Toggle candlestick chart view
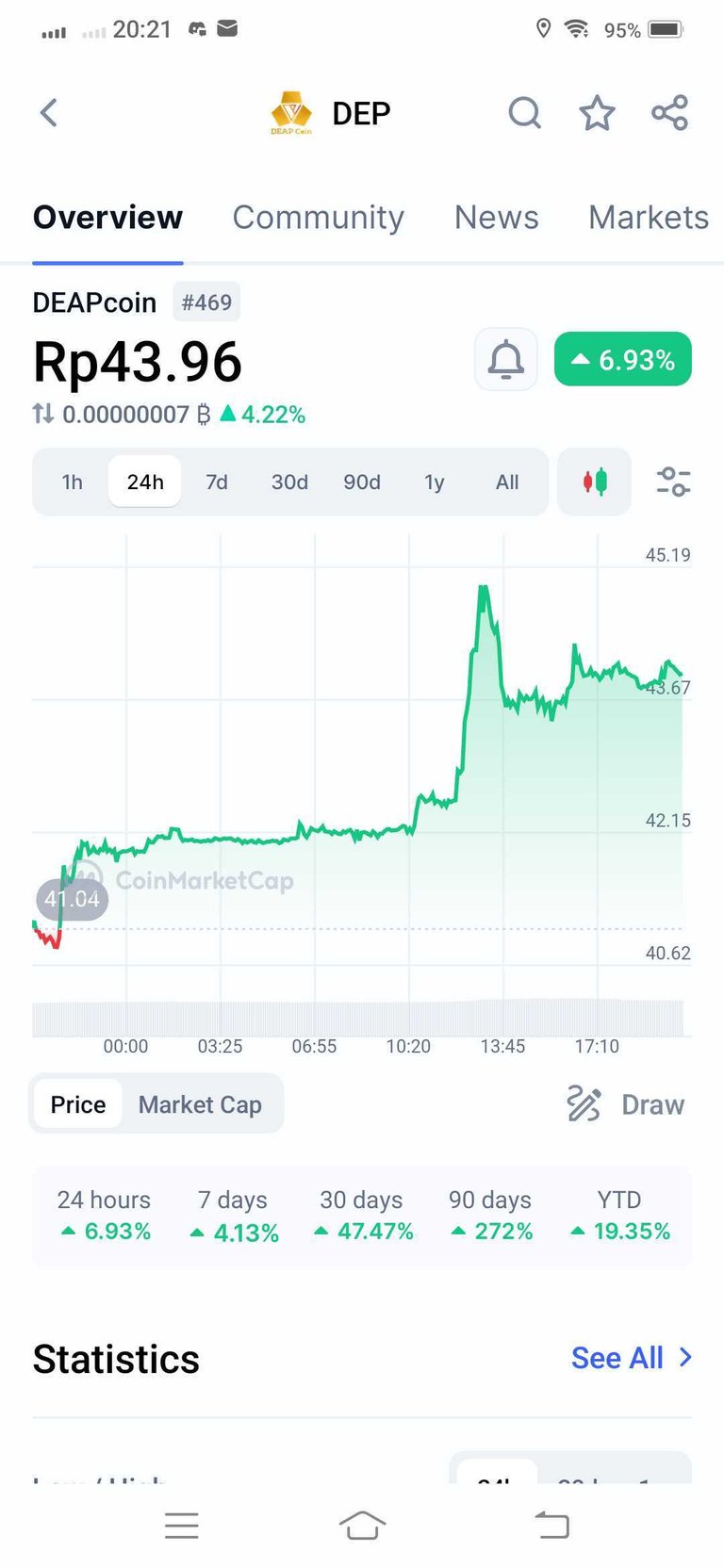The height and width of the screenshot is (1568, 724). [x=594, y=482]
